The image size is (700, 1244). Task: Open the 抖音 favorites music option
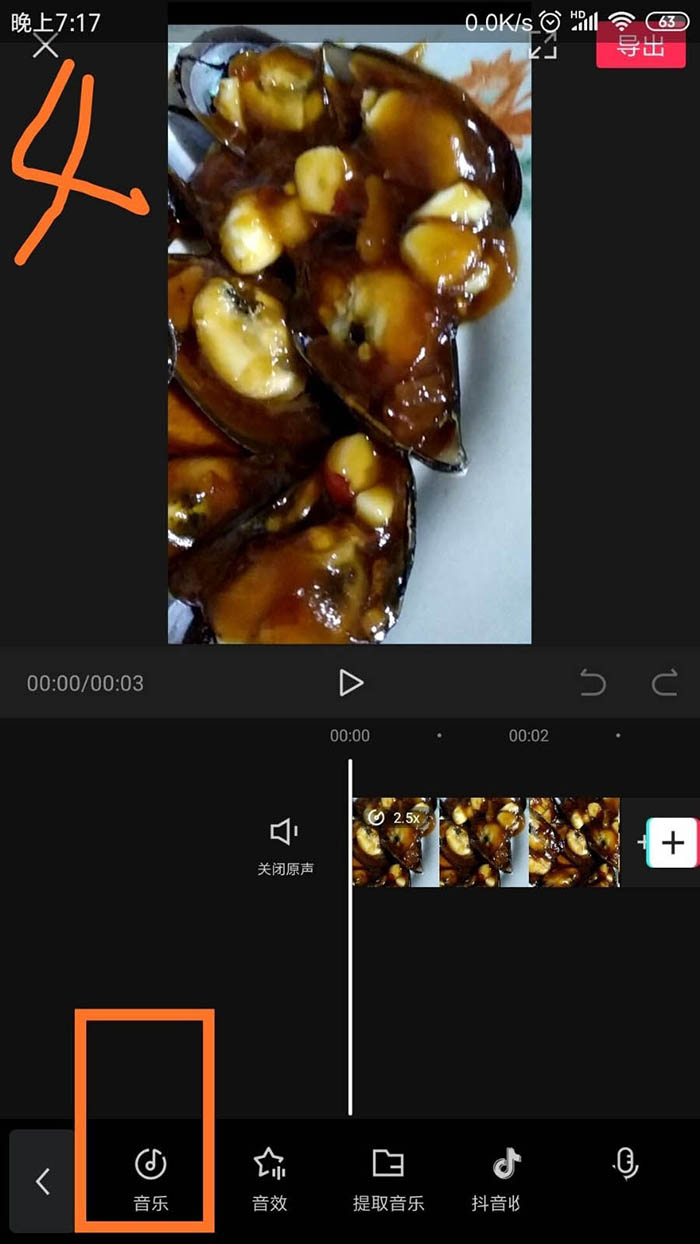tap(507, 1178)
